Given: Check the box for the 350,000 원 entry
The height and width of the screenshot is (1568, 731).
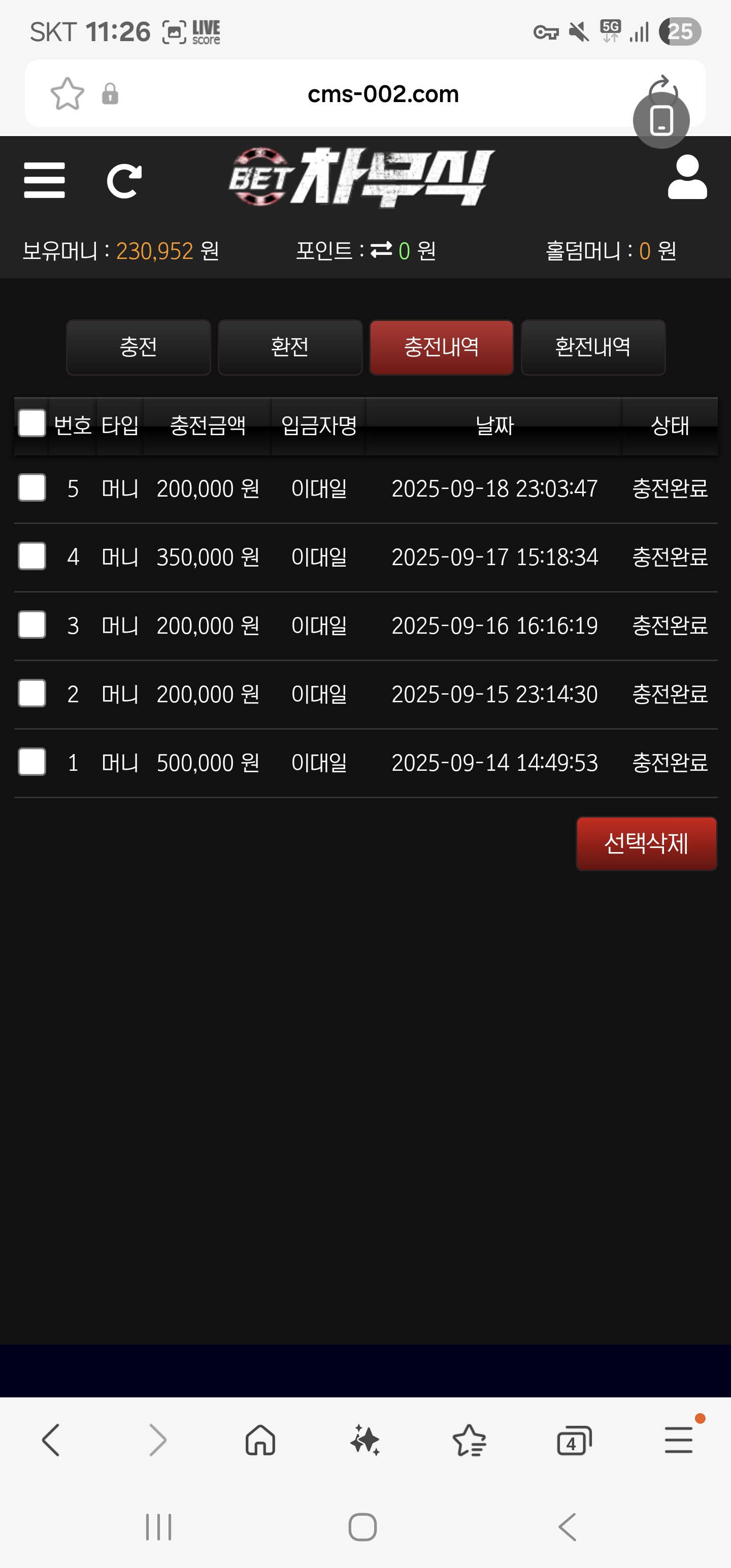Looking at the screenshot, I should click(32, 557).
